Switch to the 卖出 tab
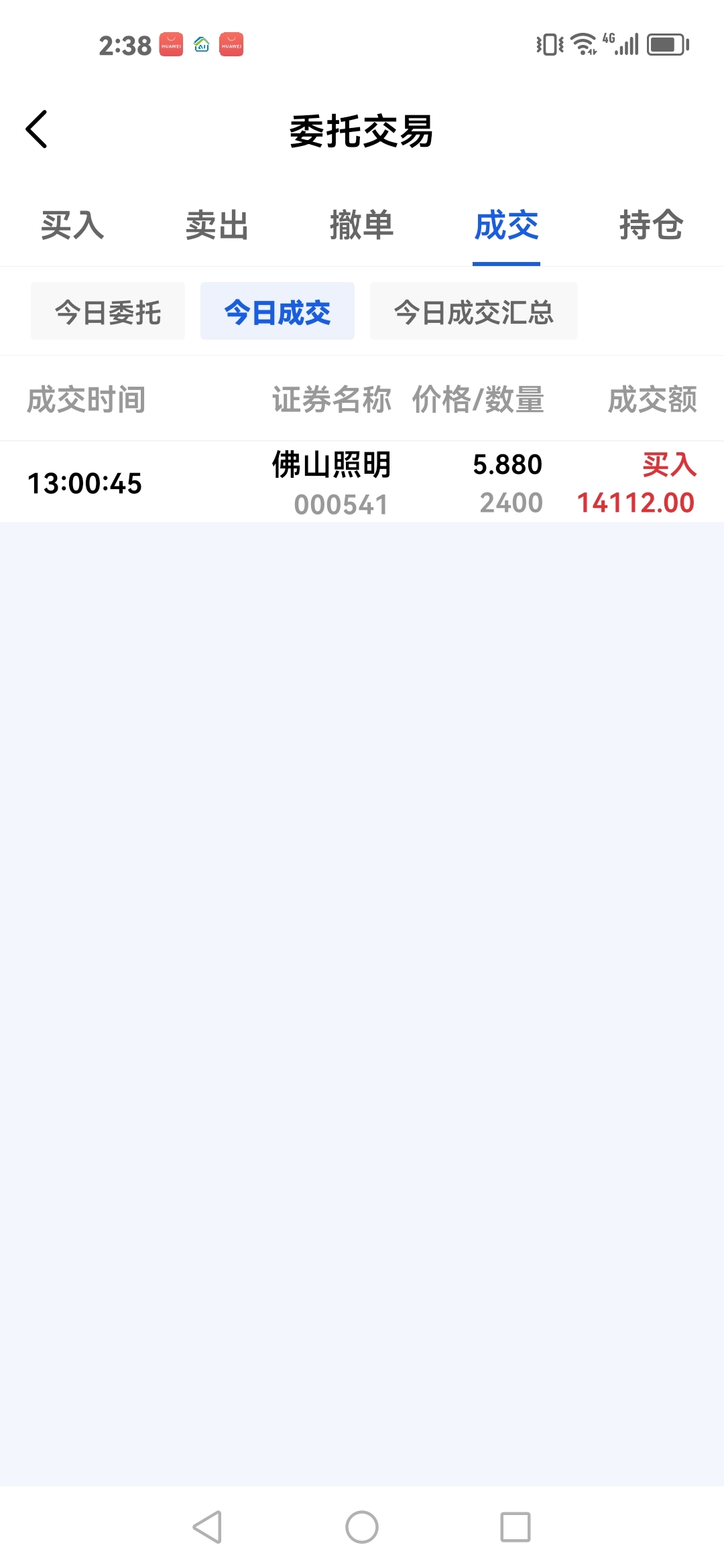The image size is (724, 1568). pos(217,225)
